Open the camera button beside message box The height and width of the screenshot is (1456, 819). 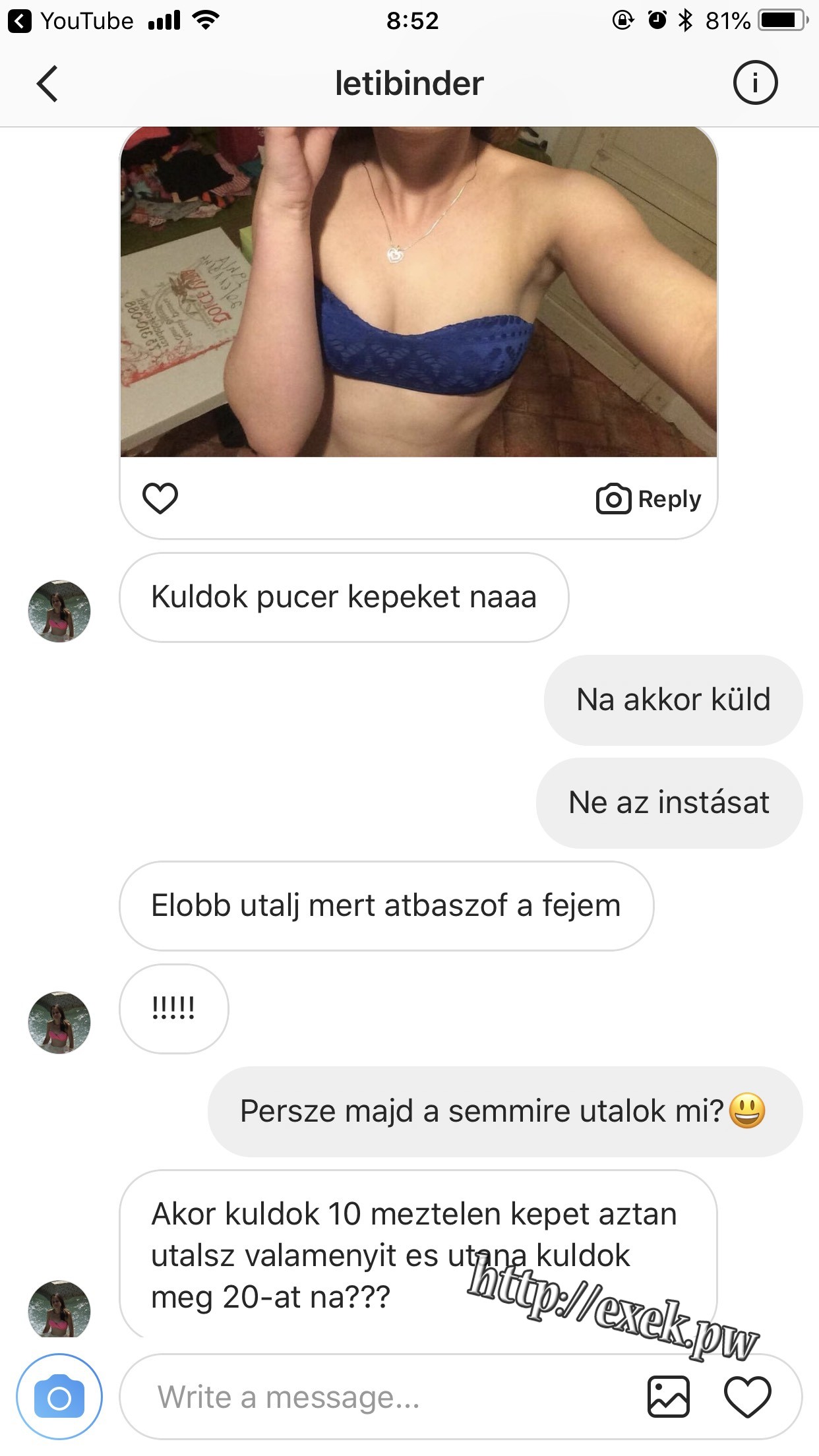coord(59,1397)
